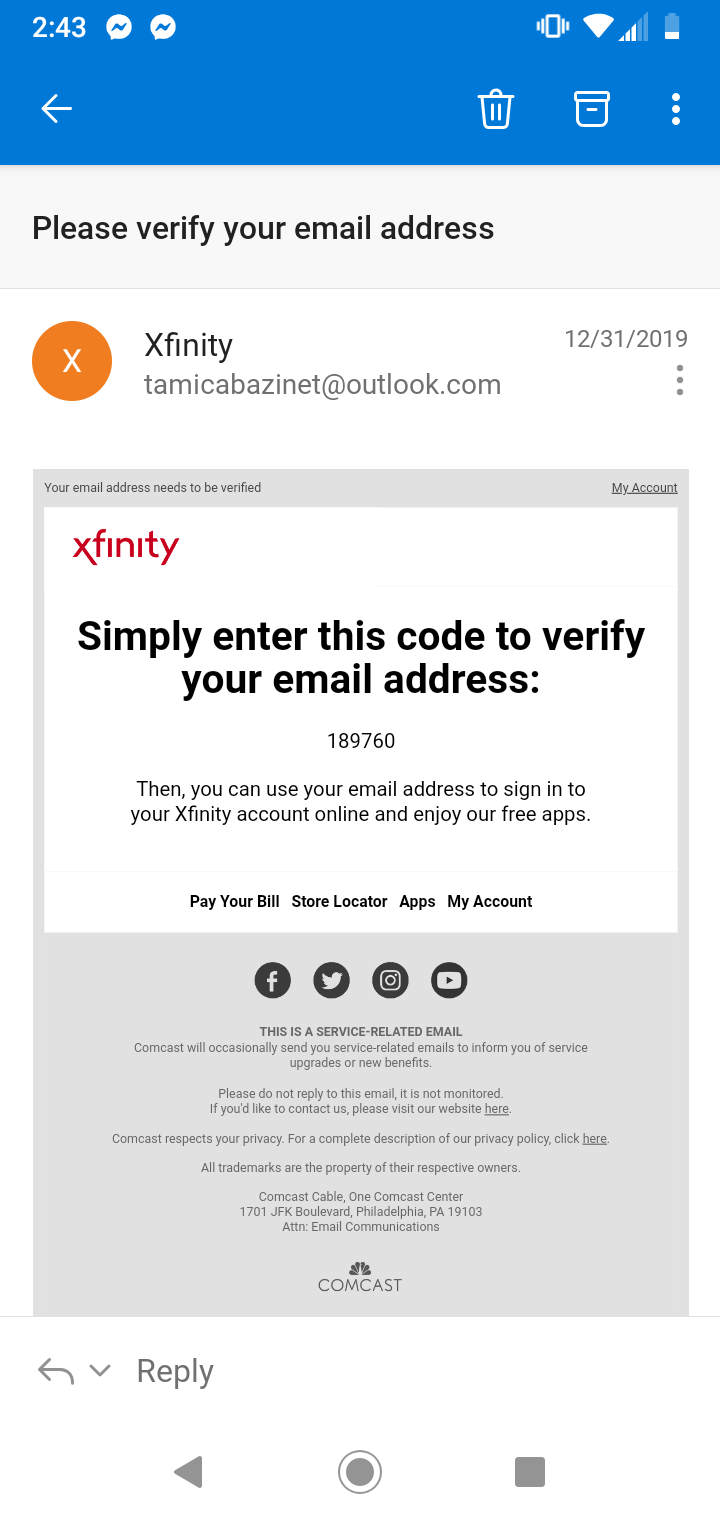Open My Account link beside Apps
This screenshot has width=720, height=1520.
pyautogui.click(x=490, y=901)
